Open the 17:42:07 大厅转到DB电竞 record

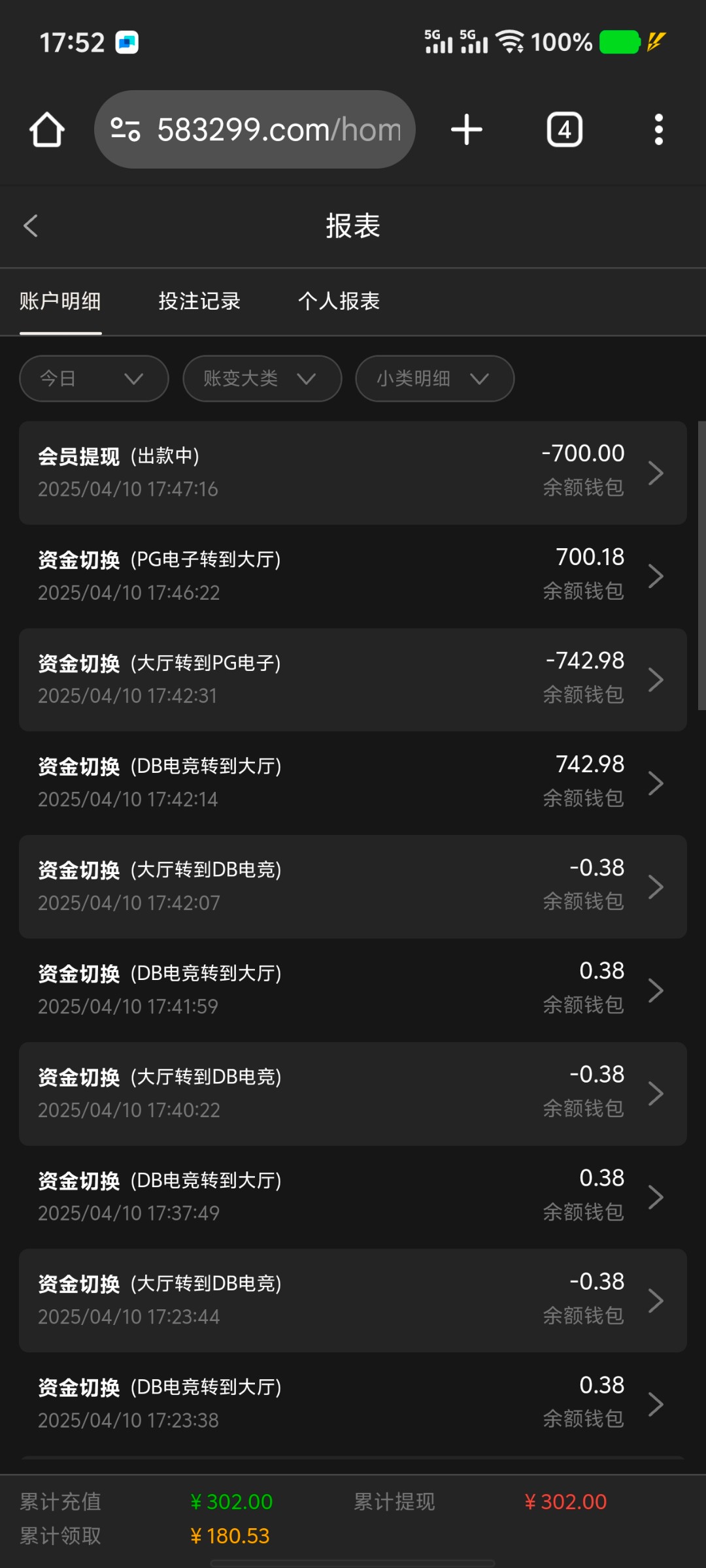[x=353, y=887]
